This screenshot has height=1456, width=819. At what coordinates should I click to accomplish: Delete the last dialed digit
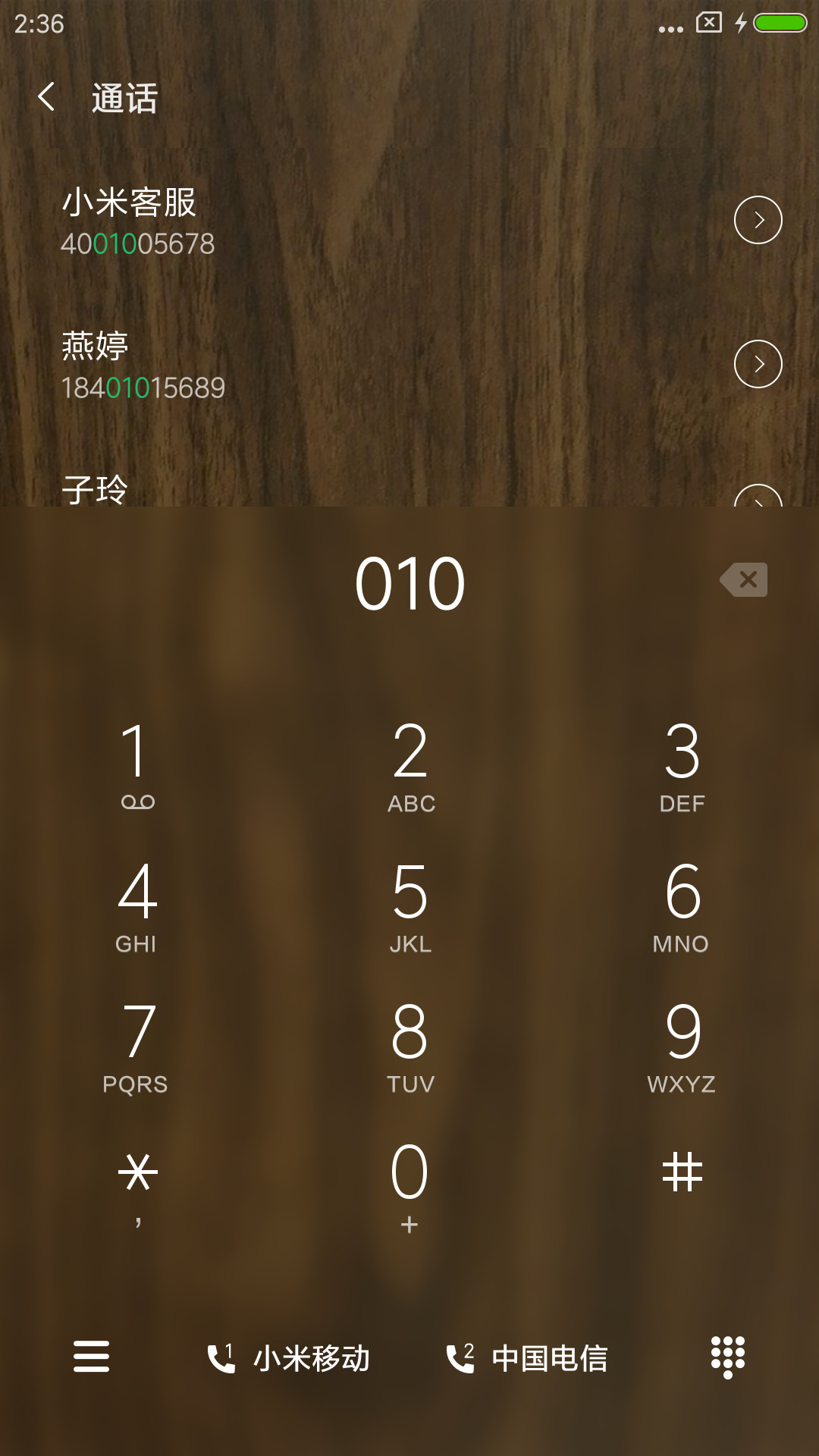744,580
